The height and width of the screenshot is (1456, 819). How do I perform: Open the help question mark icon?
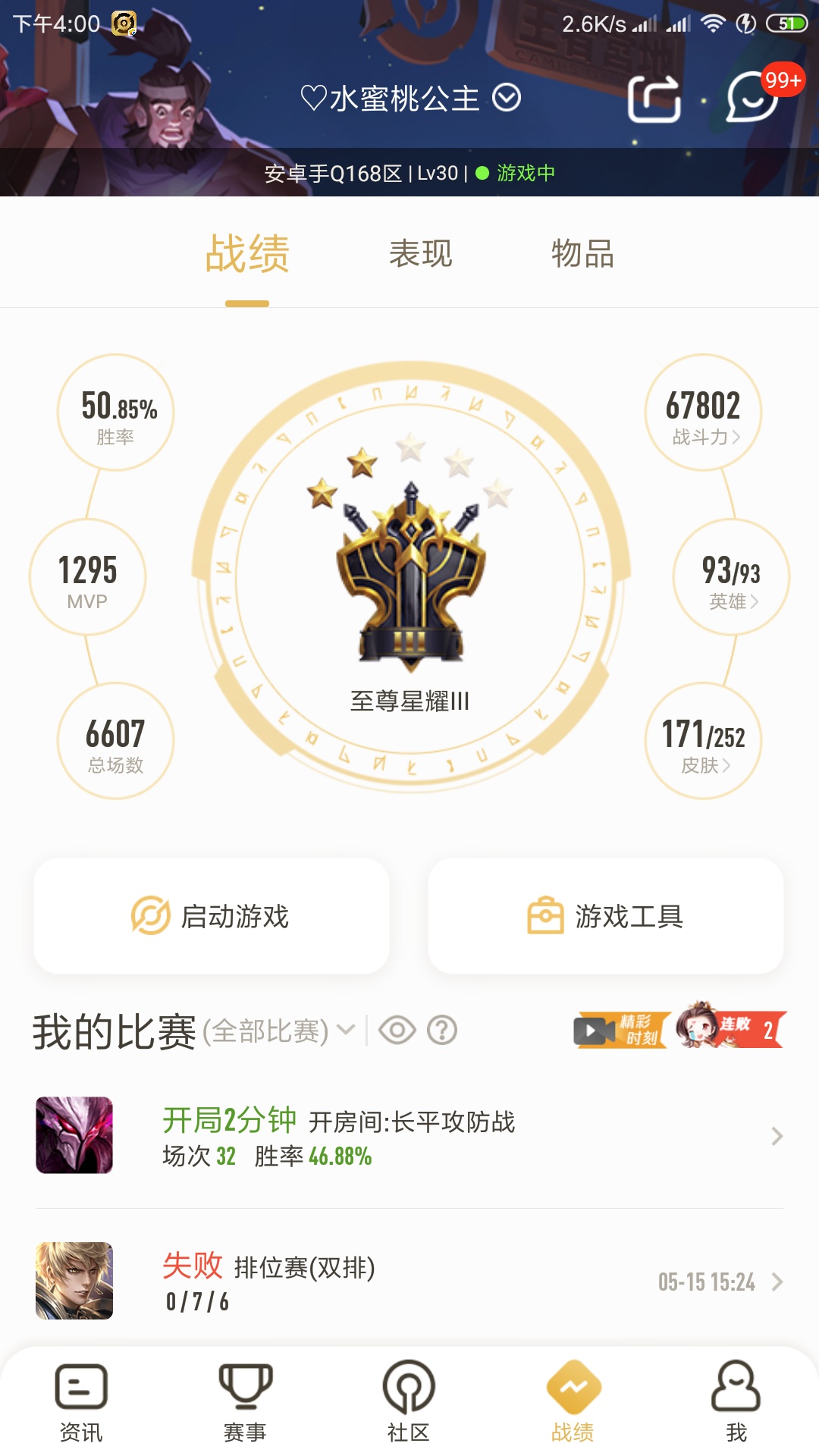(442, 1031)
